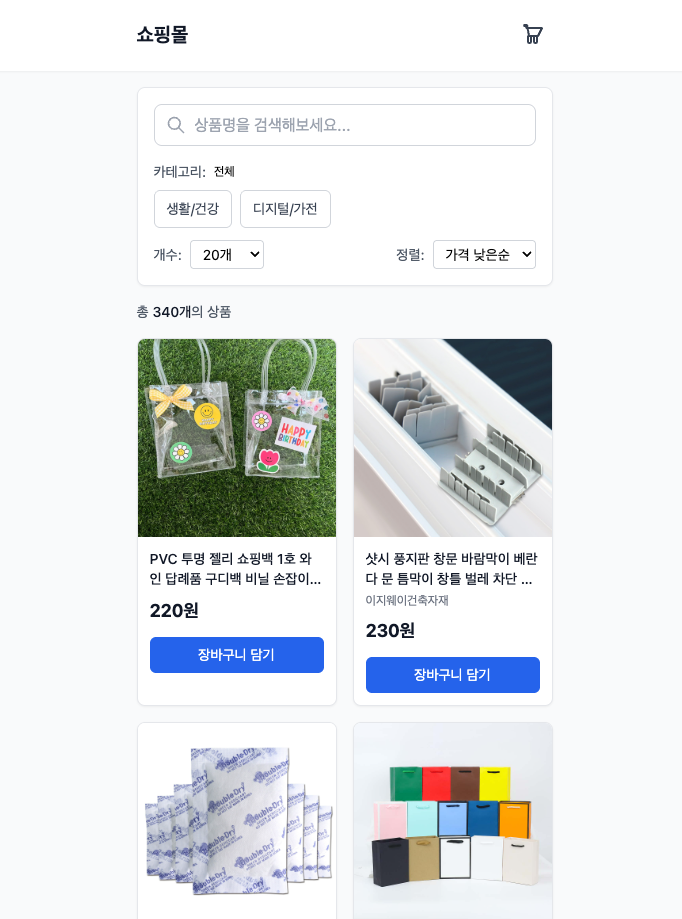Open the shopping cart icon
The width and height of the screenshot is (682, 919).
[533, 34]
